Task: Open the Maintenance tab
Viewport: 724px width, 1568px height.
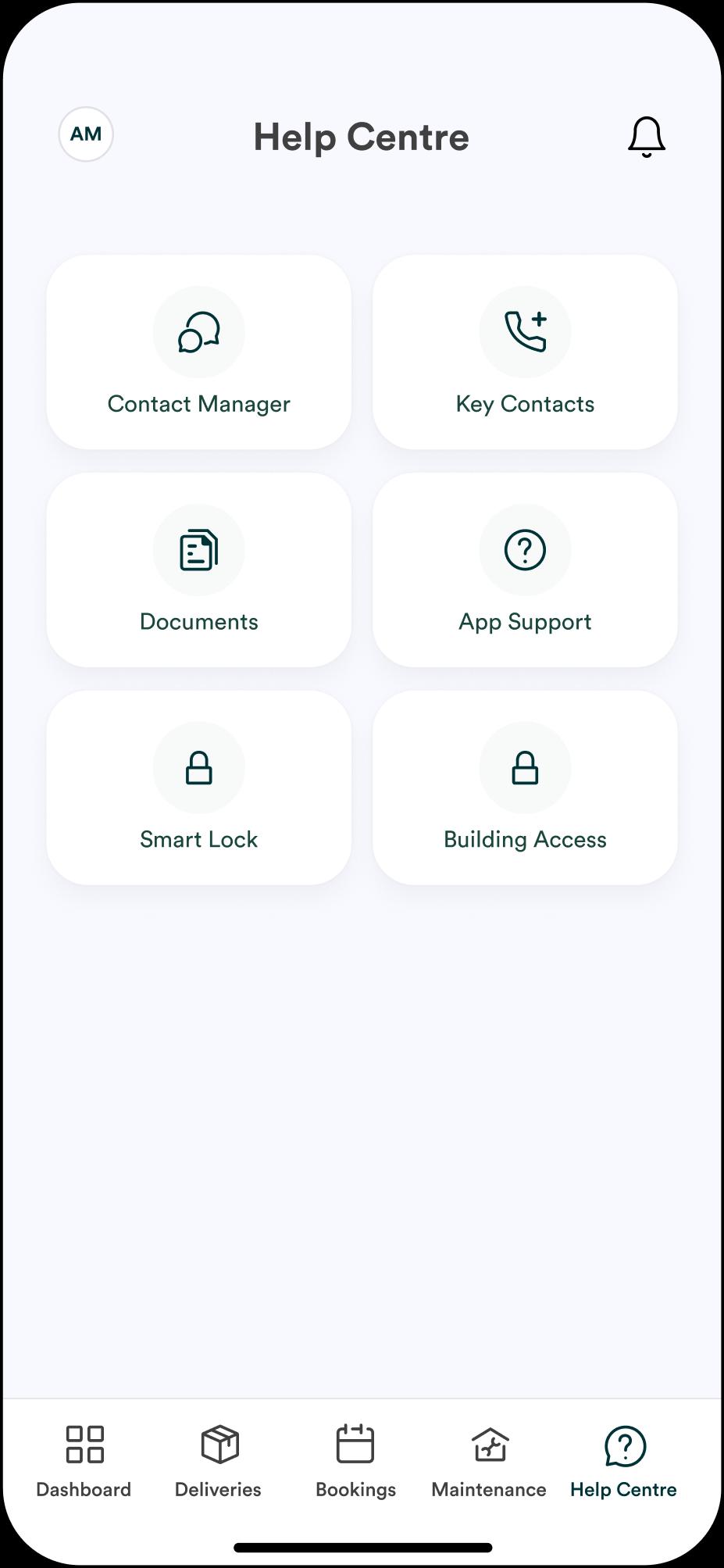Action: 489,1460
